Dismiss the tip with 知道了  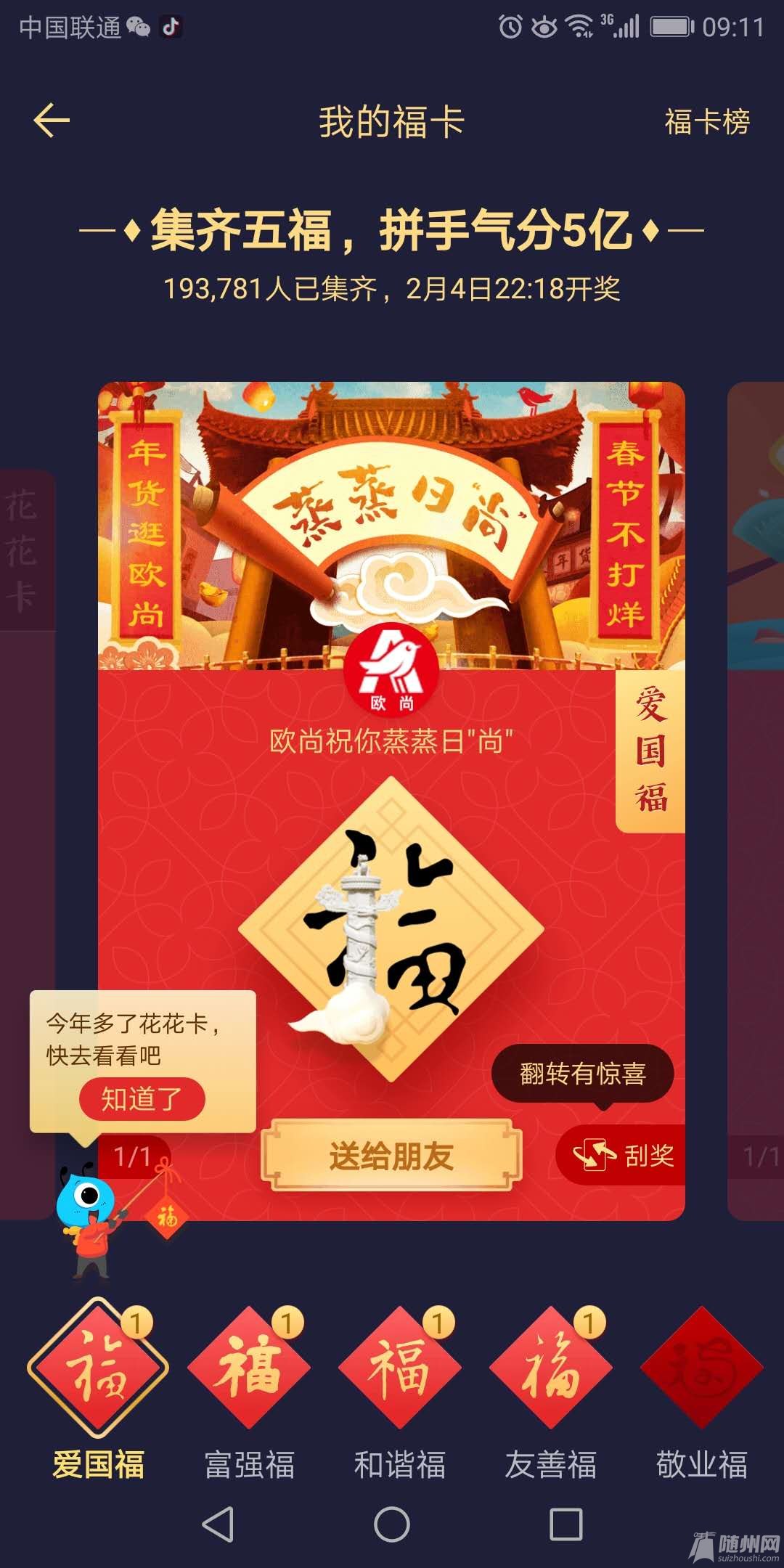click(x=142, y=1099)
